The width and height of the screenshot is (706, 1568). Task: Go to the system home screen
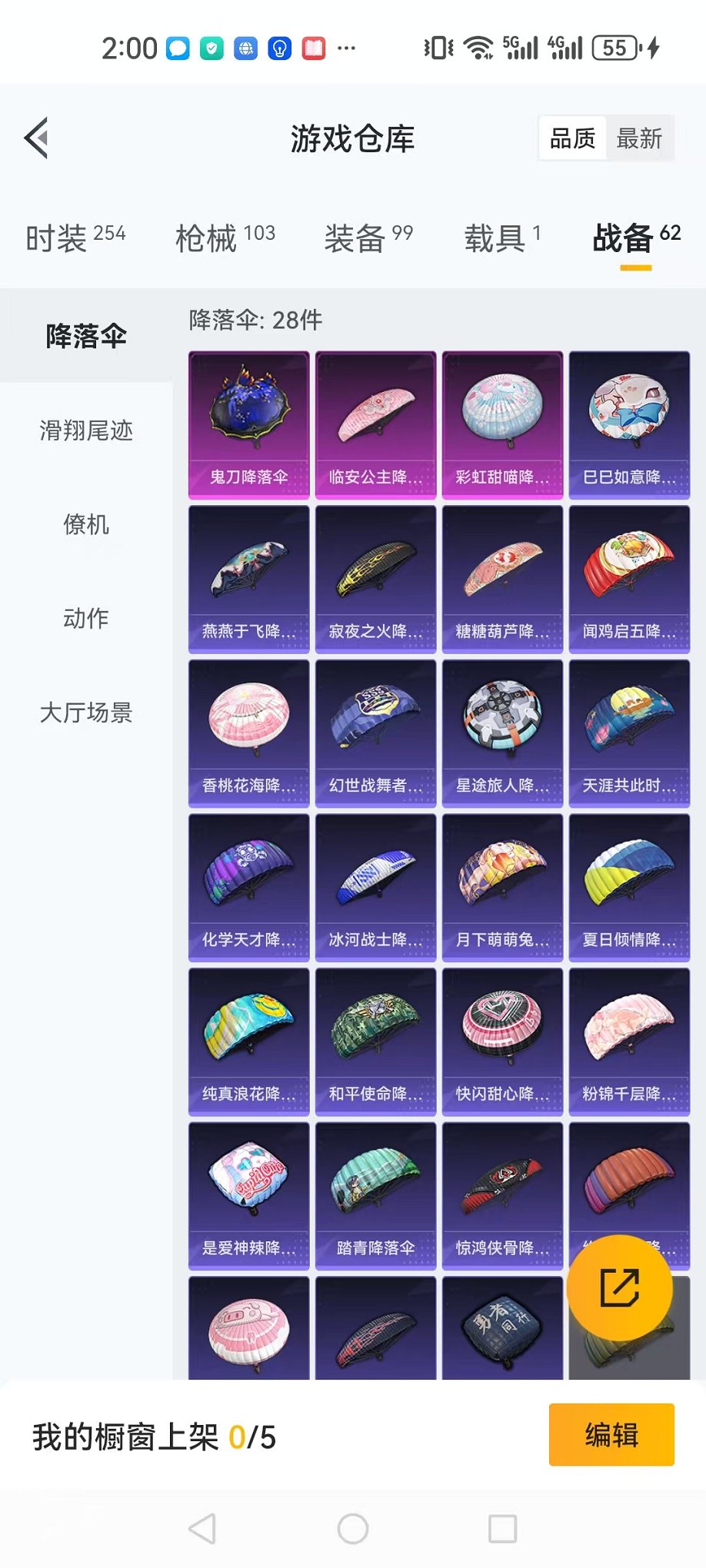(353, 1529)
